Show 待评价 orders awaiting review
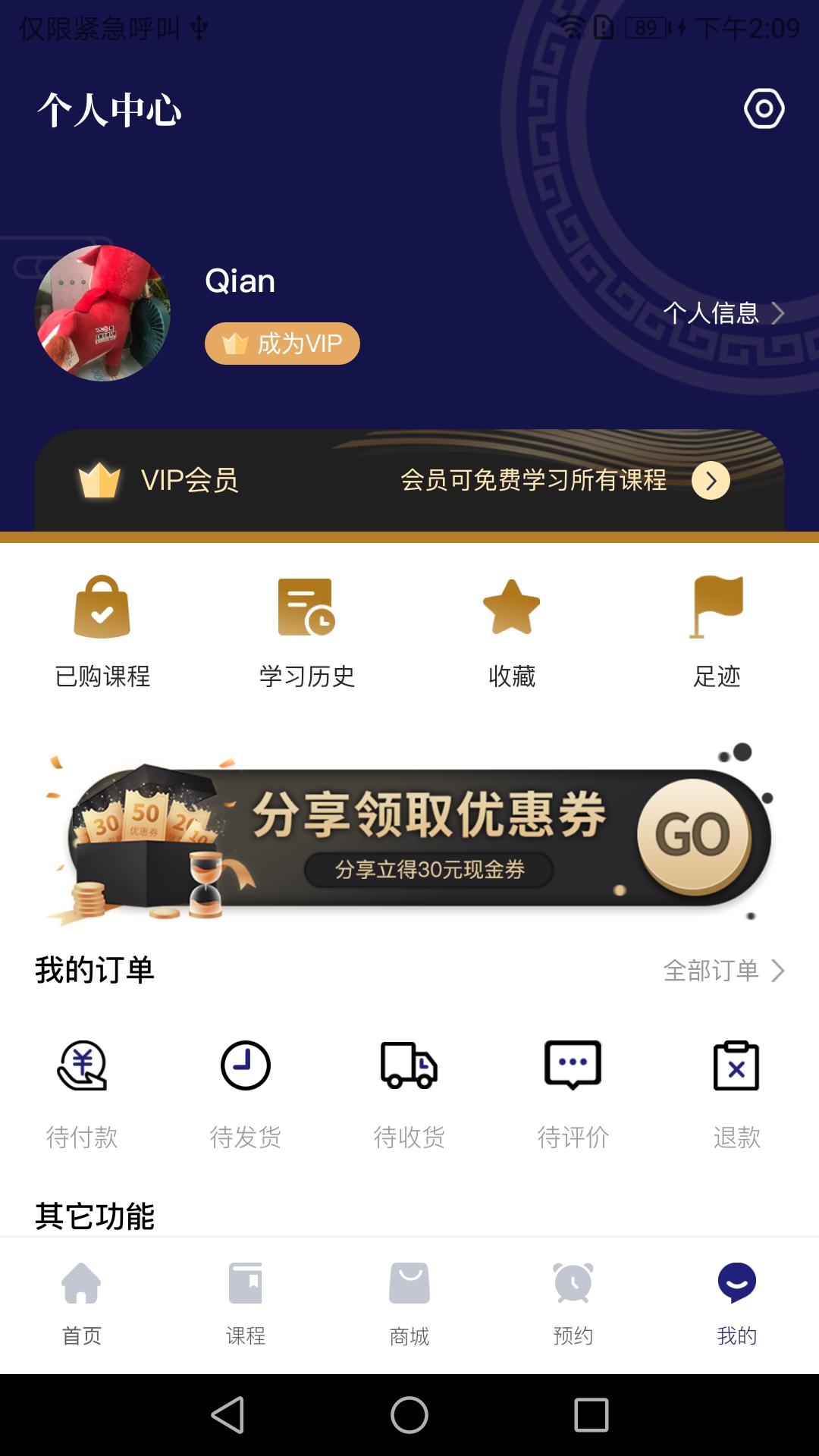 pyautogui.click(x=573, y=1093)
